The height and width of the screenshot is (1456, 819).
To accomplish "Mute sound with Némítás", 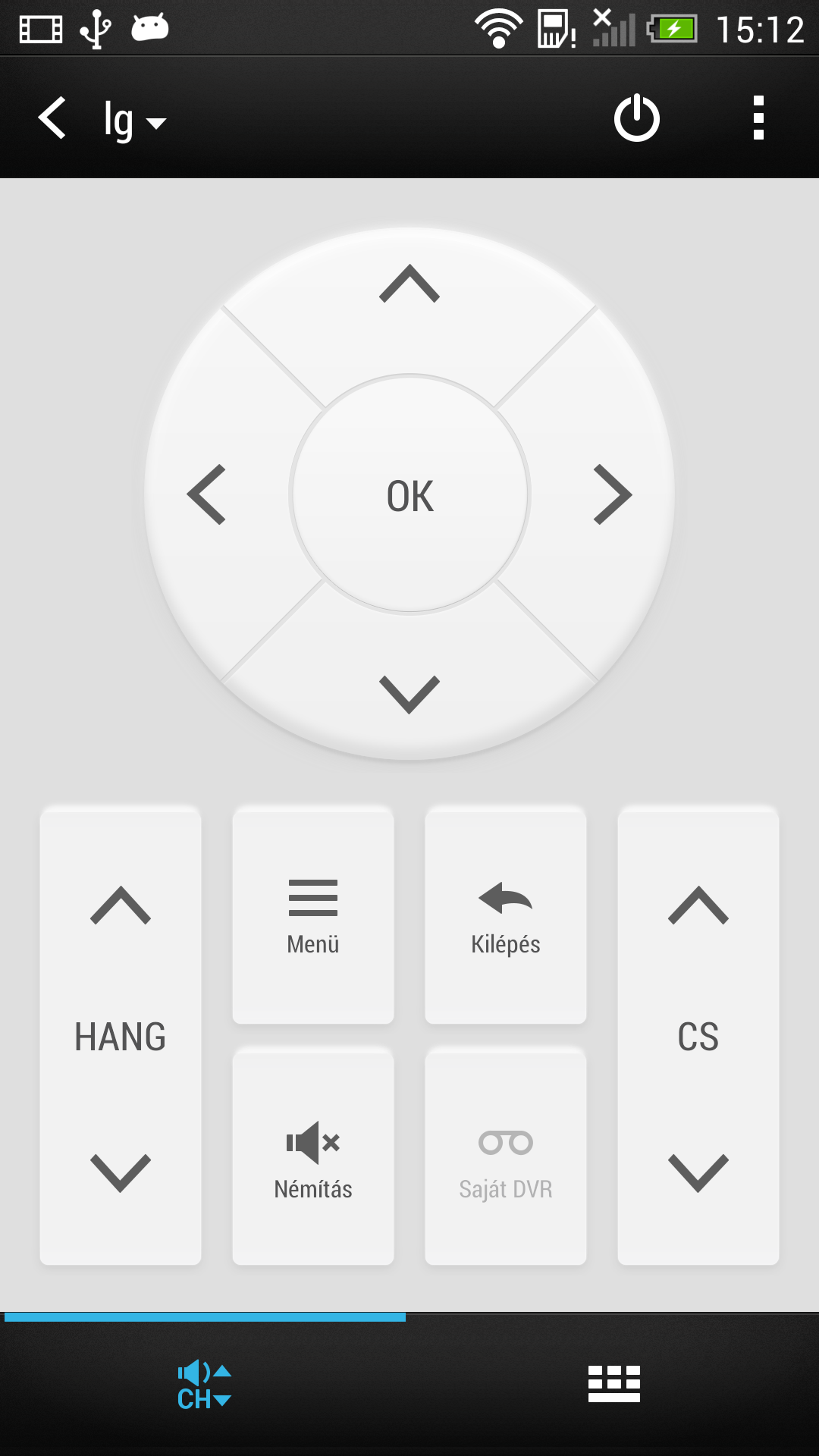I will pos(313,1159).
